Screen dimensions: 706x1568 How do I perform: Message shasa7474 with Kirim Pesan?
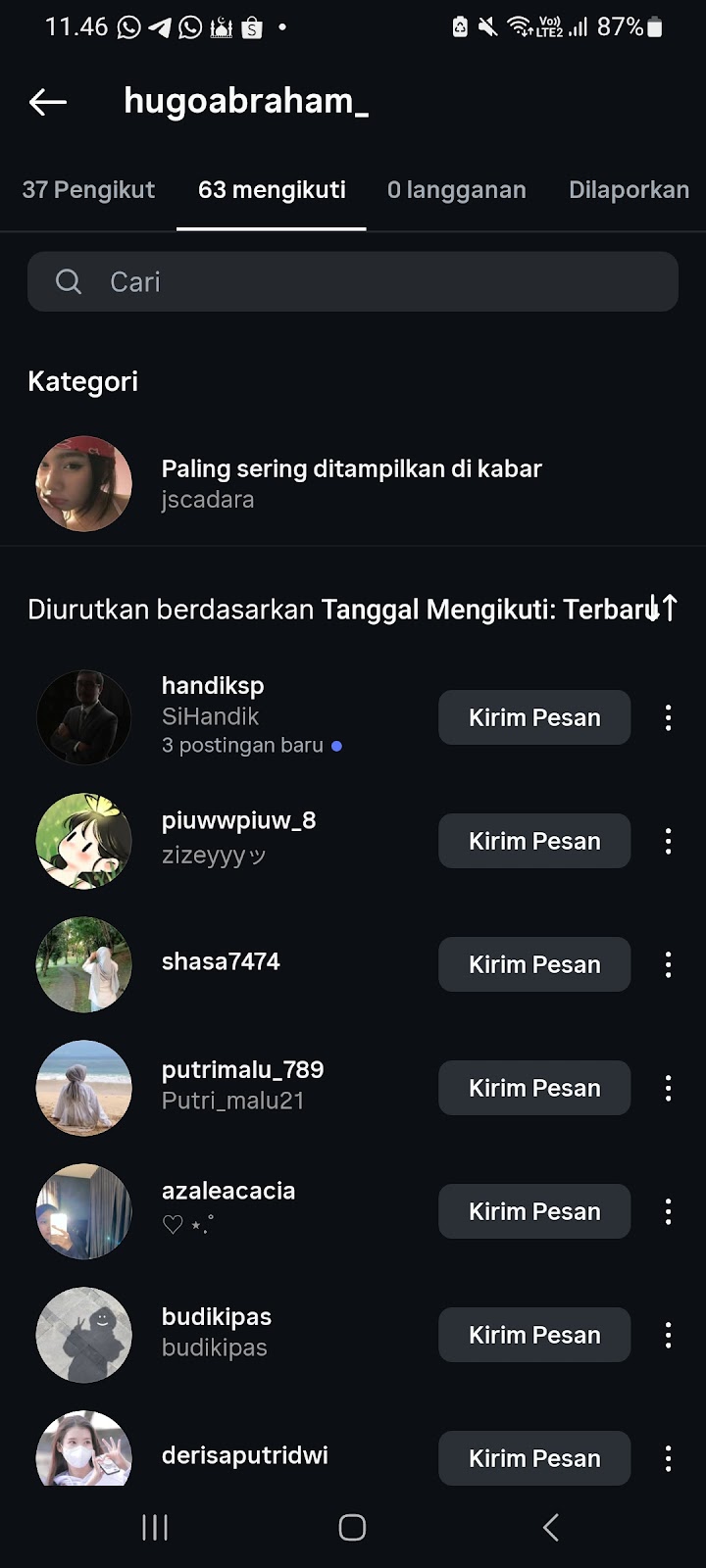tap(534, 964)
